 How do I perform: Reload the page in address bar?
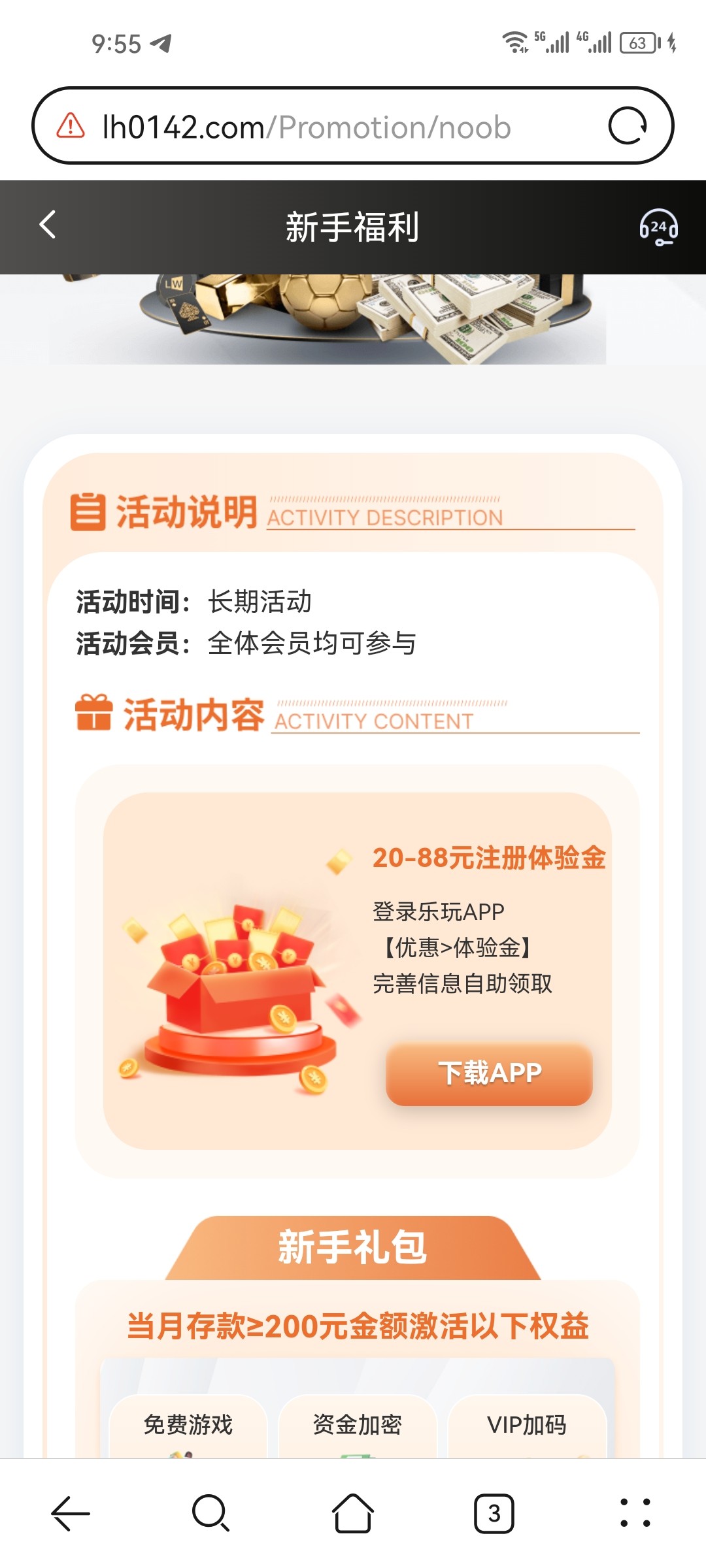click(628, 125)
